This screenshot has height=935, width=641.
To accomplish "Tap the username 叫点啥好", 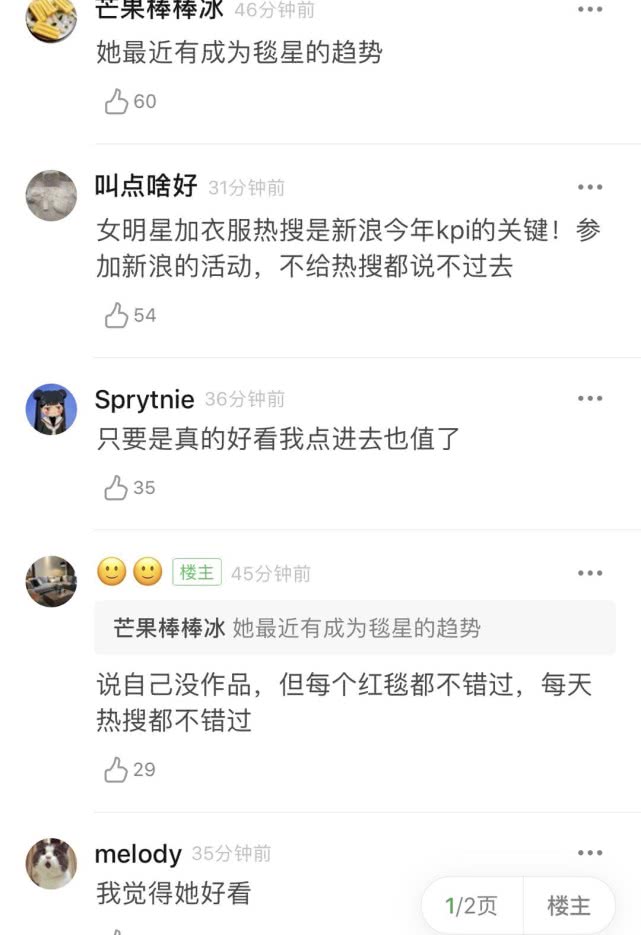I will click(145, 186).
